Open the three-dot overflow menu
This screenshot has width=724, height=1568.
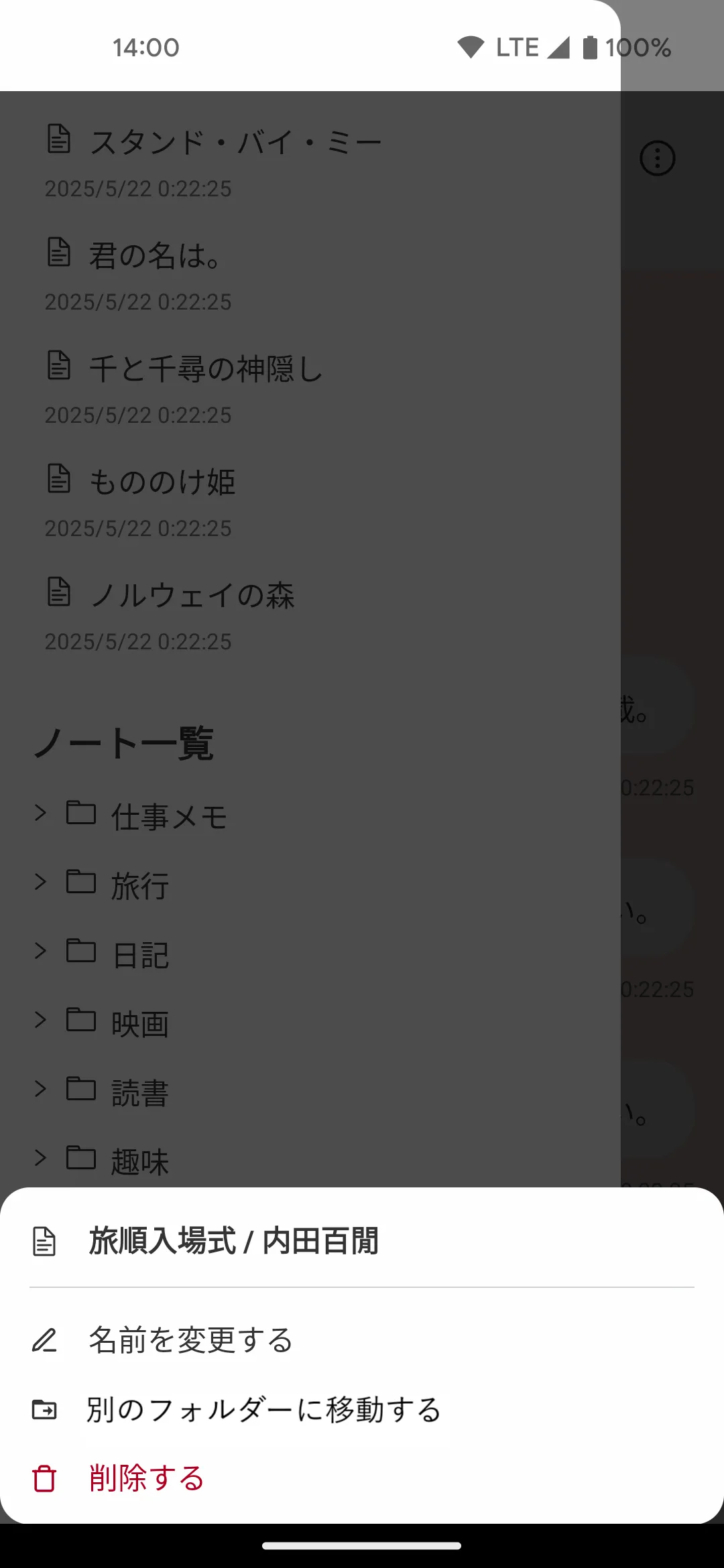[x=657, y=159]
